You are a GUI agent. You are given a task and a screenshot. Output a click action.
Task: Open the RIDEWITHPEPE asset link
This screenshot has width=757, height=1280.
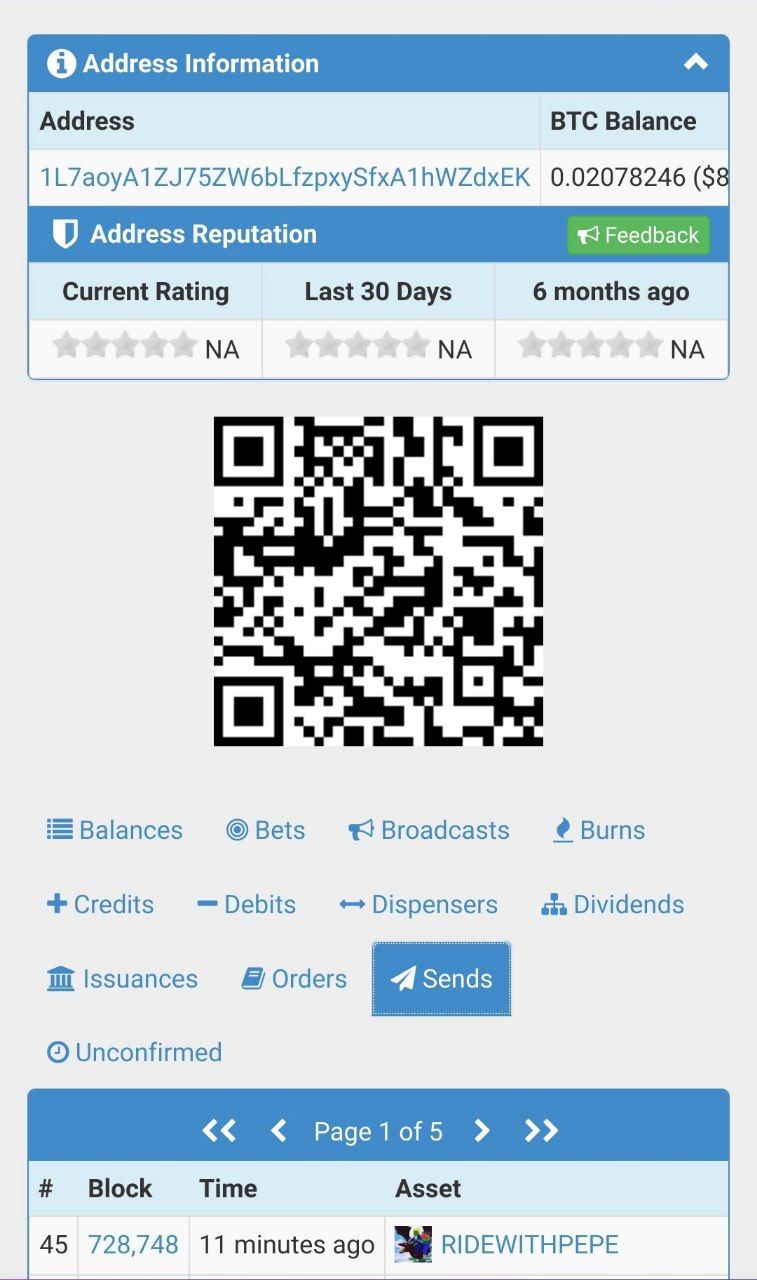529,1245
